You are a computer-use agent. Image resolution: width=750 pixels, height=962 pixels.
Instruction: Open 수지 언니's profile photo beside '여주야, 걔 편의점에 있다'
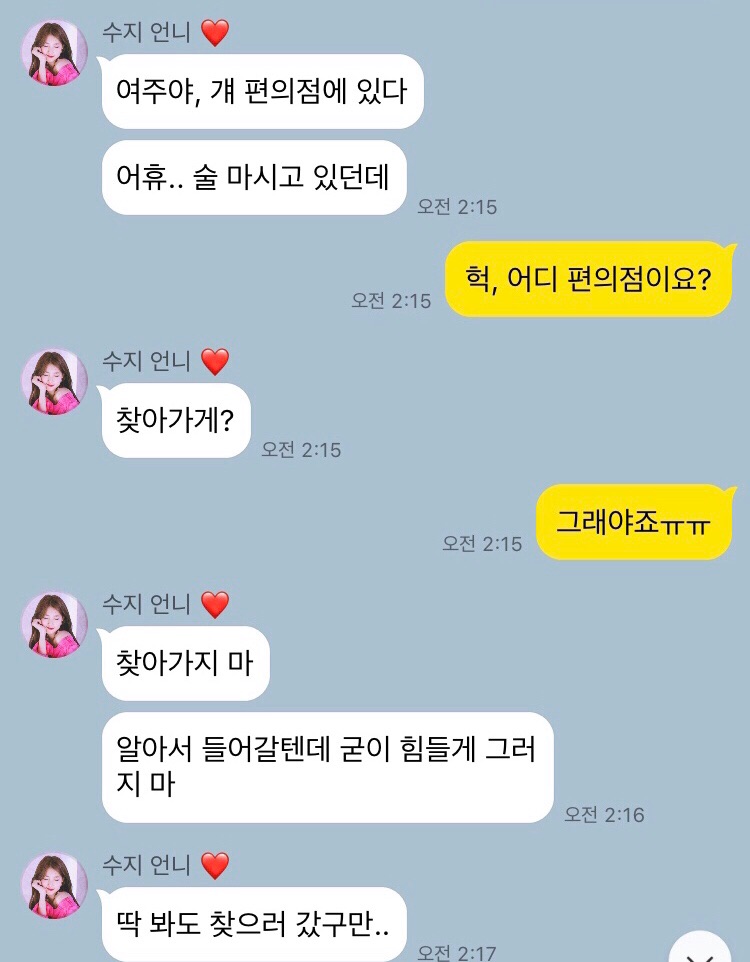pyautogui.click(x=55, y=53)
